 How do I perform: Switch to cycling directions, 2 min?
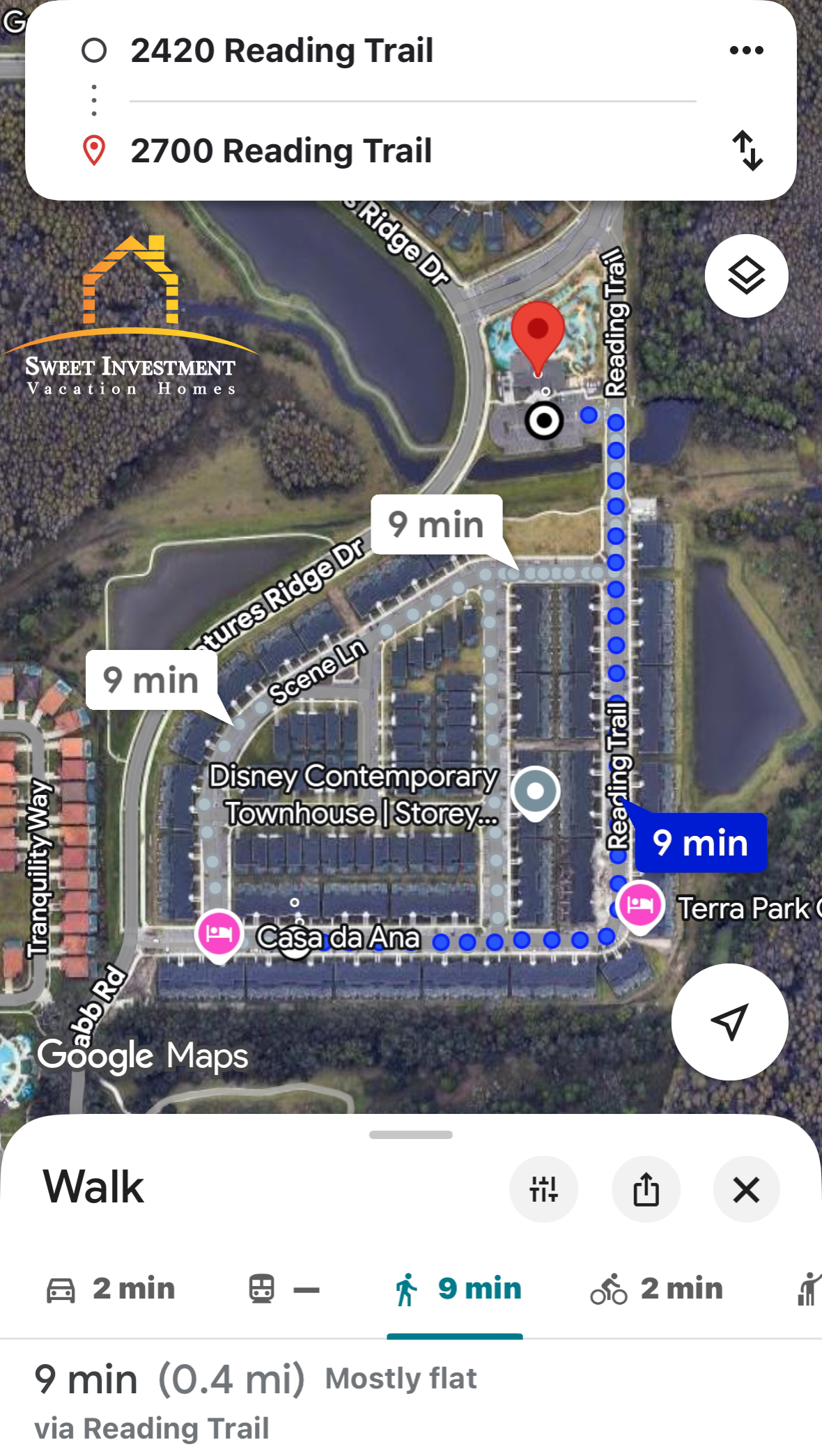[x=656, y=1289]
